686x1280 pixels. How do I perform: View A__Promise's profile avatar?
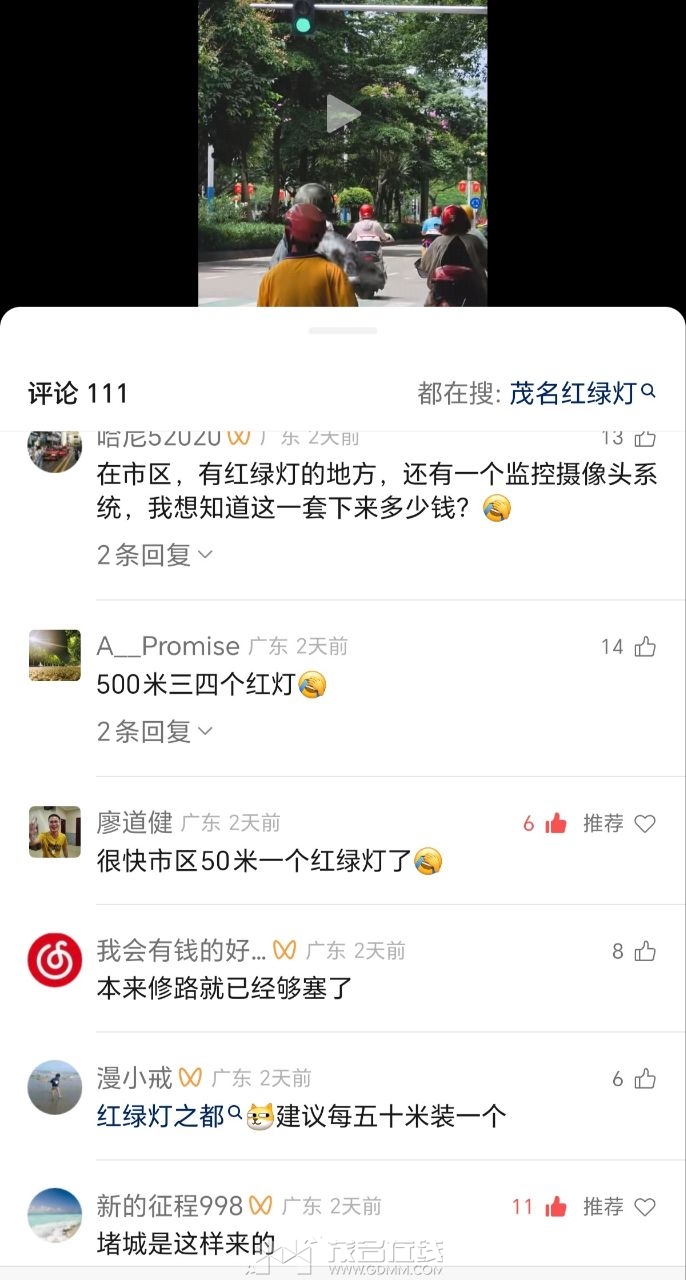point(54,655)
